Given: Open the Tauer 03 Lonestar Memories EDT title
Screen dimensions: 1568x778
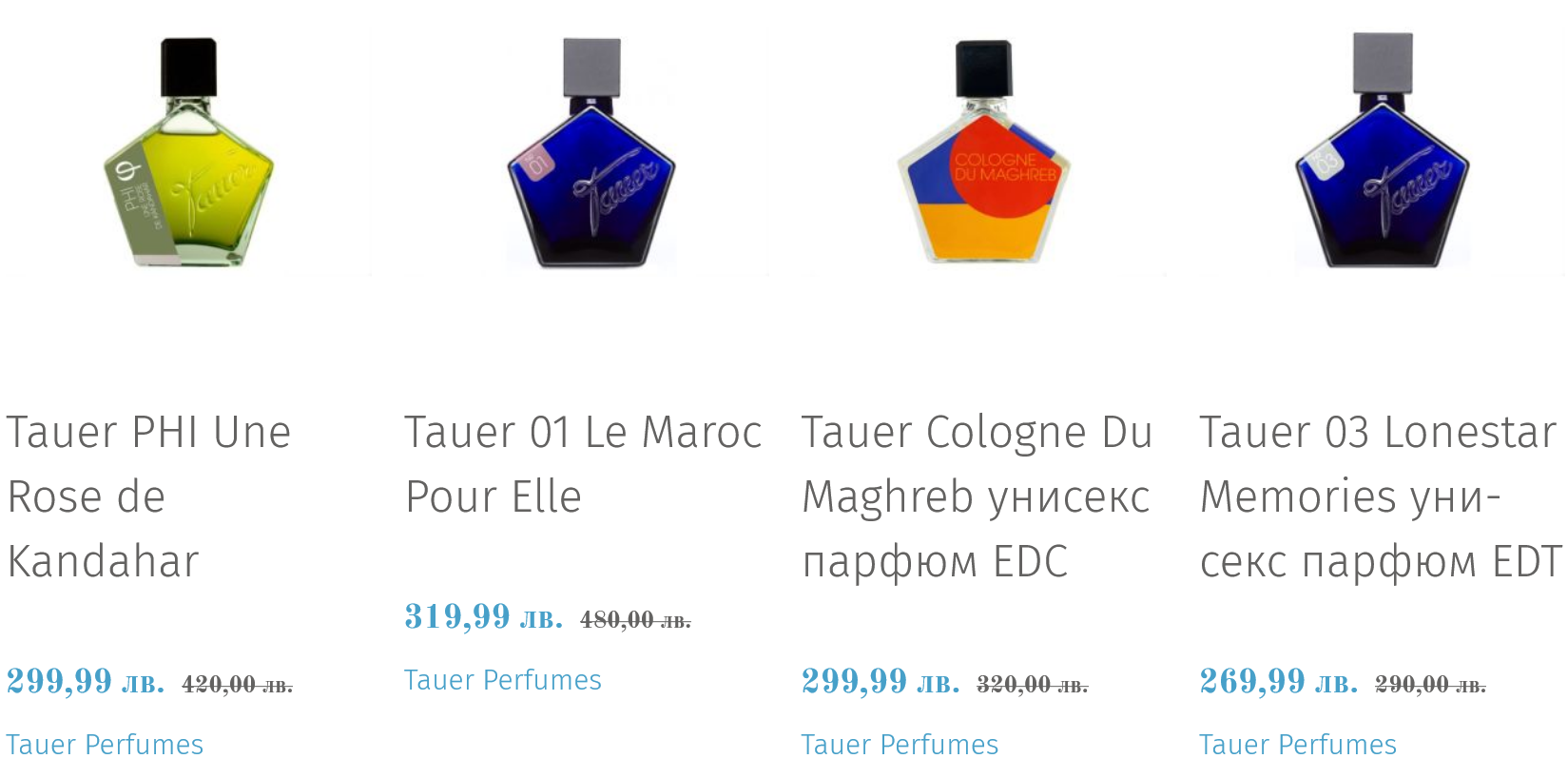Looking at the screenshot, I should [1380, 496].
